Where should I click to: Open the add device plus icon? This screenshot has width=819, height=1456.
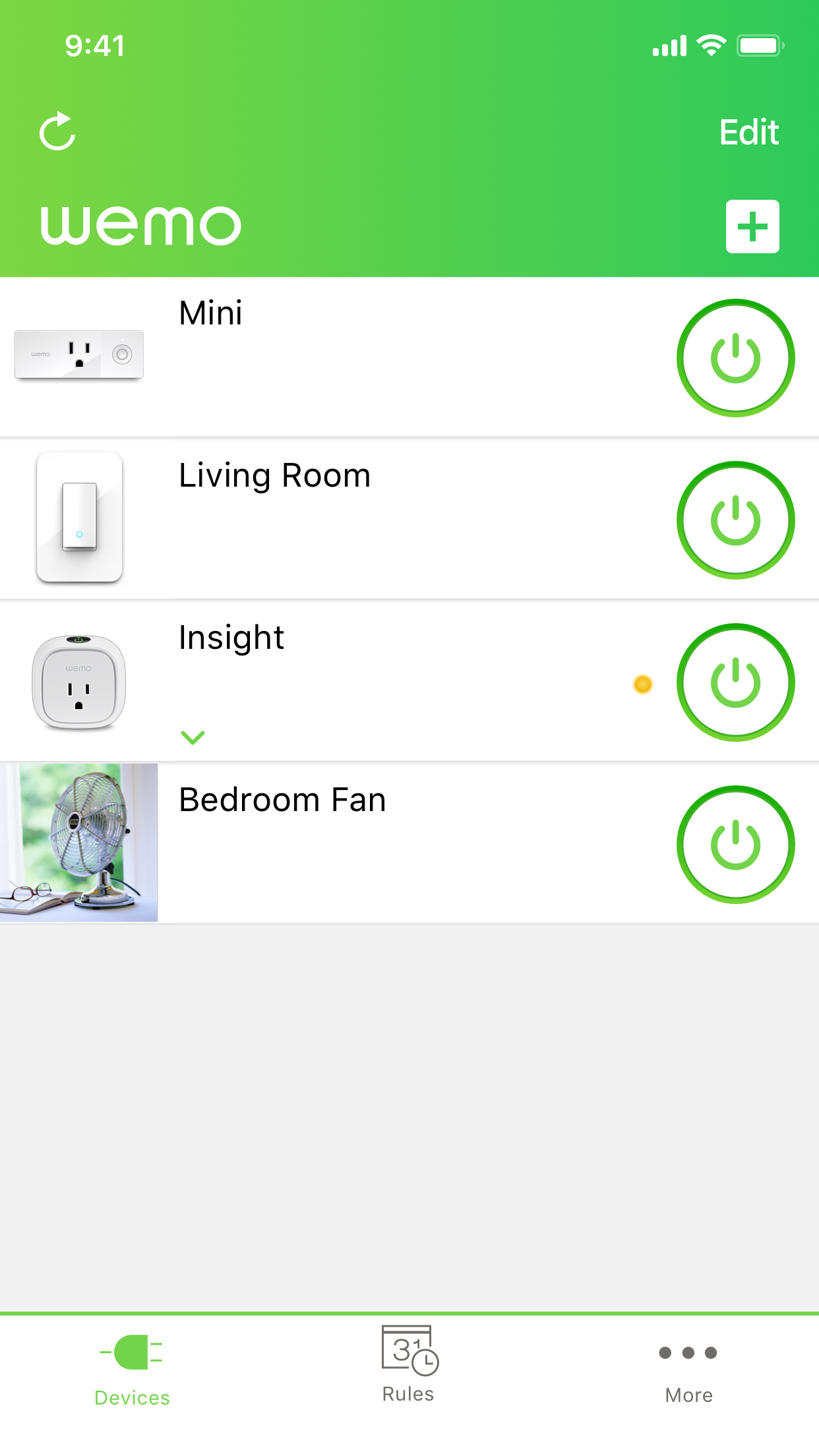(752, 226)
